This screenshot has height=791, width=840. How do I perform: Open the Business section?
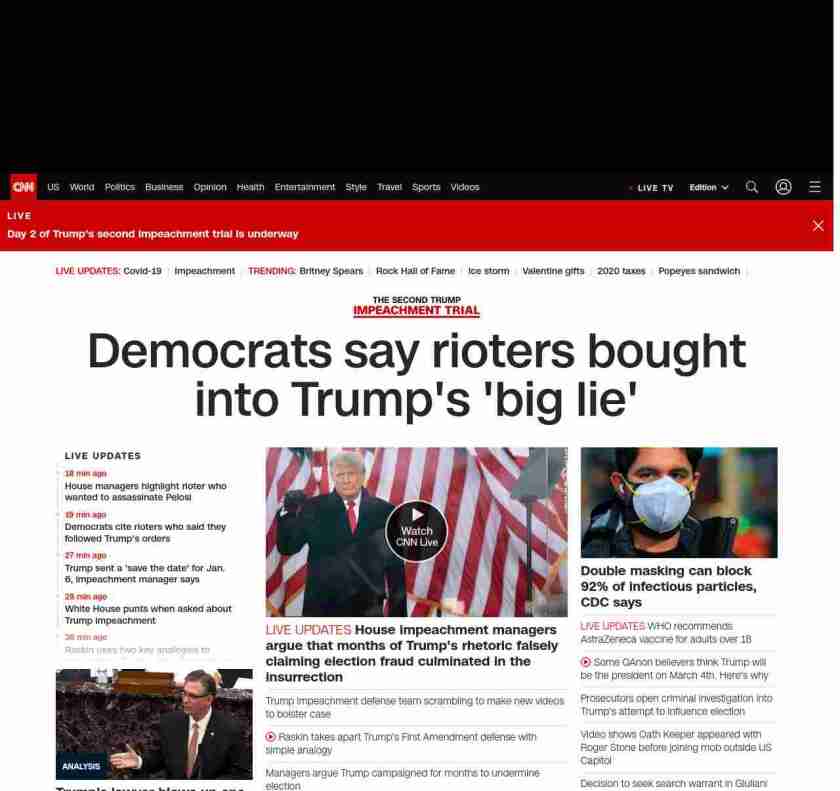(164, 187)
